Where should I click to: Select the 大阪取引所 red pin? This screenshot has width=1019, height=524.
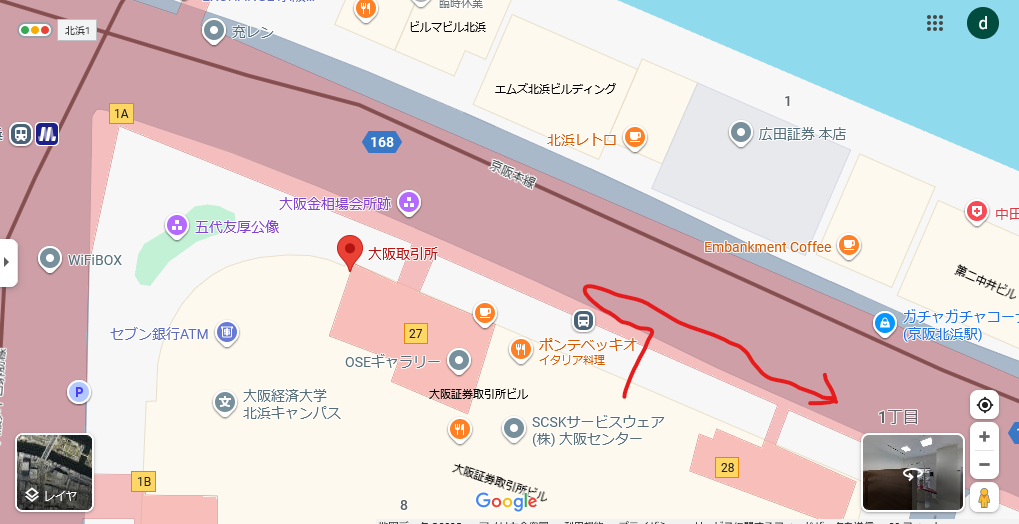(349, 253)
